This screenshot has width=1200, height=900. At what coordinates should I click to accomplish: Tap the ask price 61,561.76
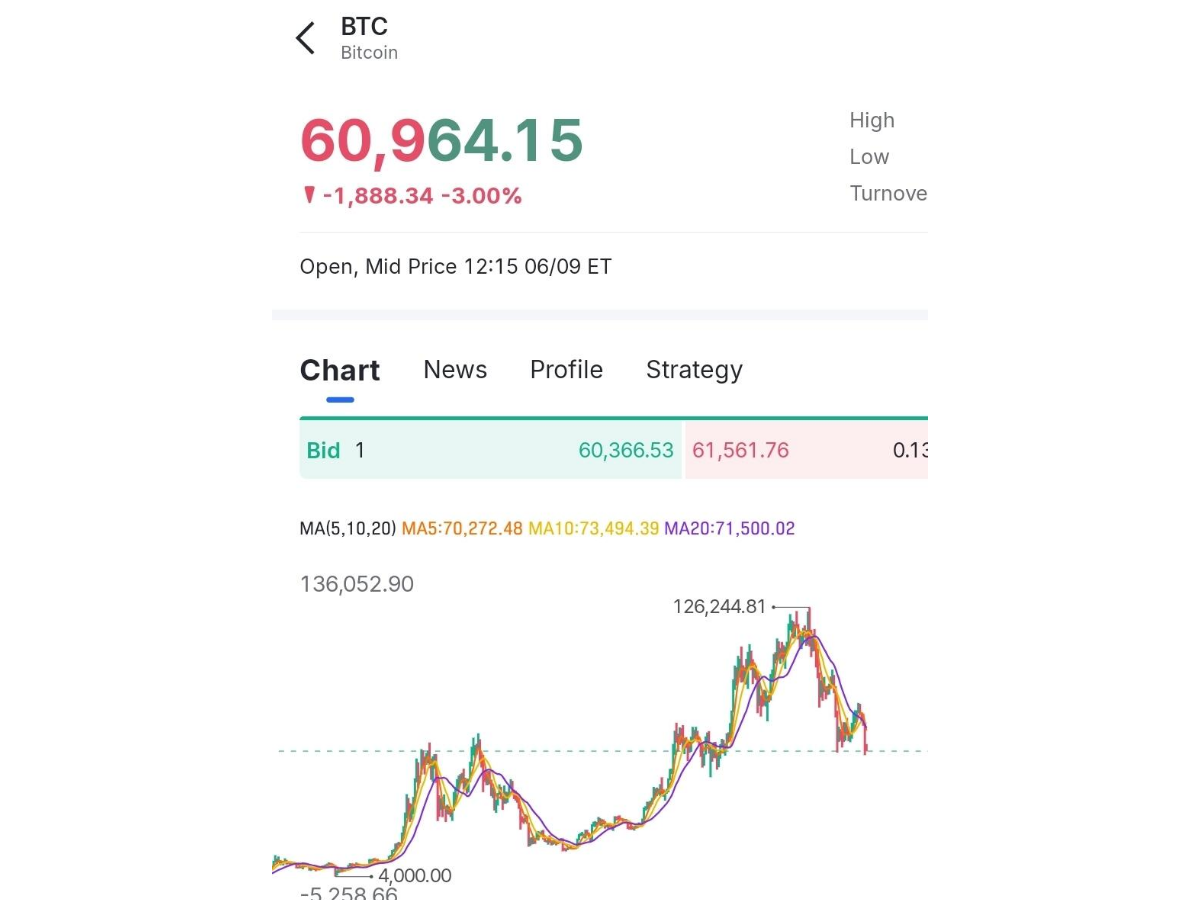(740, 450)
